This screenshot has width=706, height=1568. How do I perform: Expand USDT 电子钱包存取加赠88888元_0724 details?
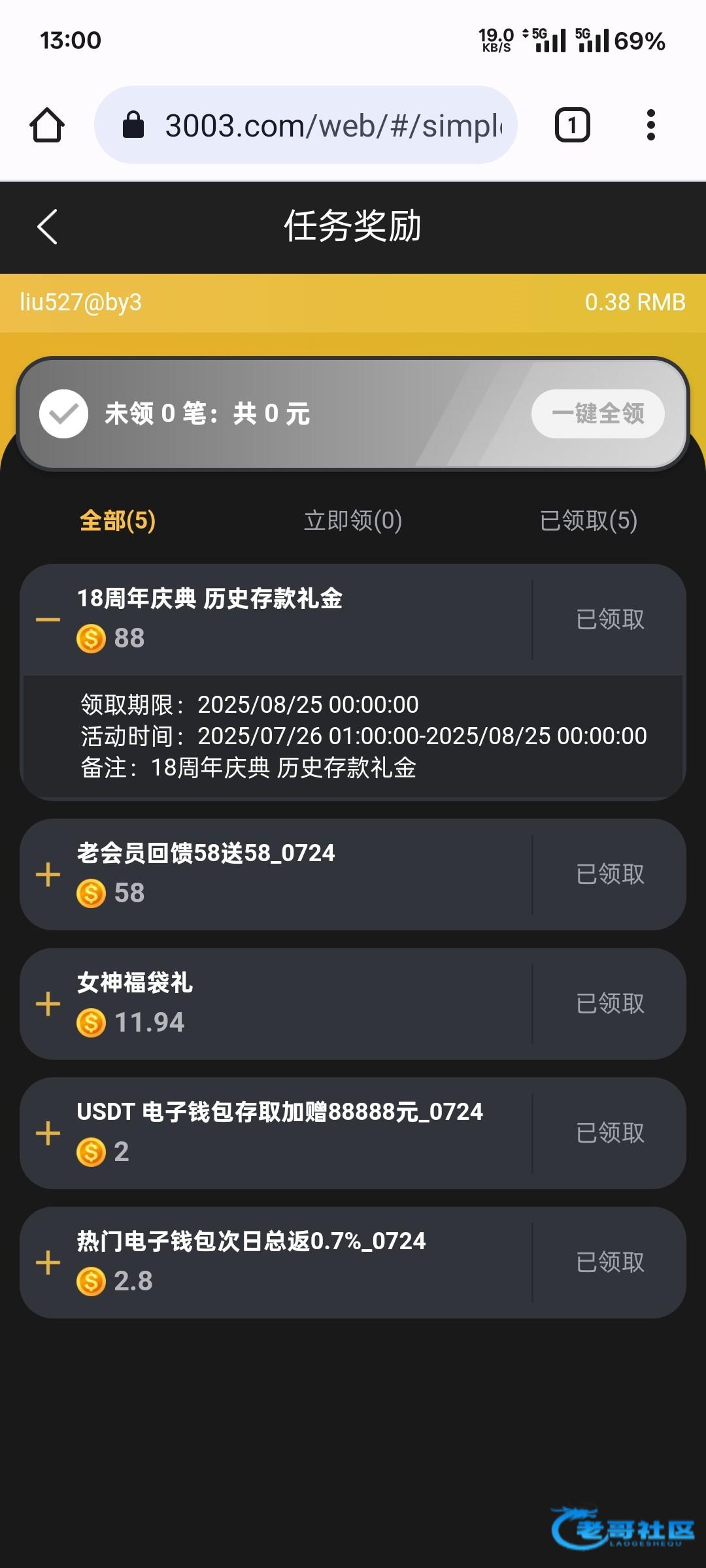tap(48, 1133)
